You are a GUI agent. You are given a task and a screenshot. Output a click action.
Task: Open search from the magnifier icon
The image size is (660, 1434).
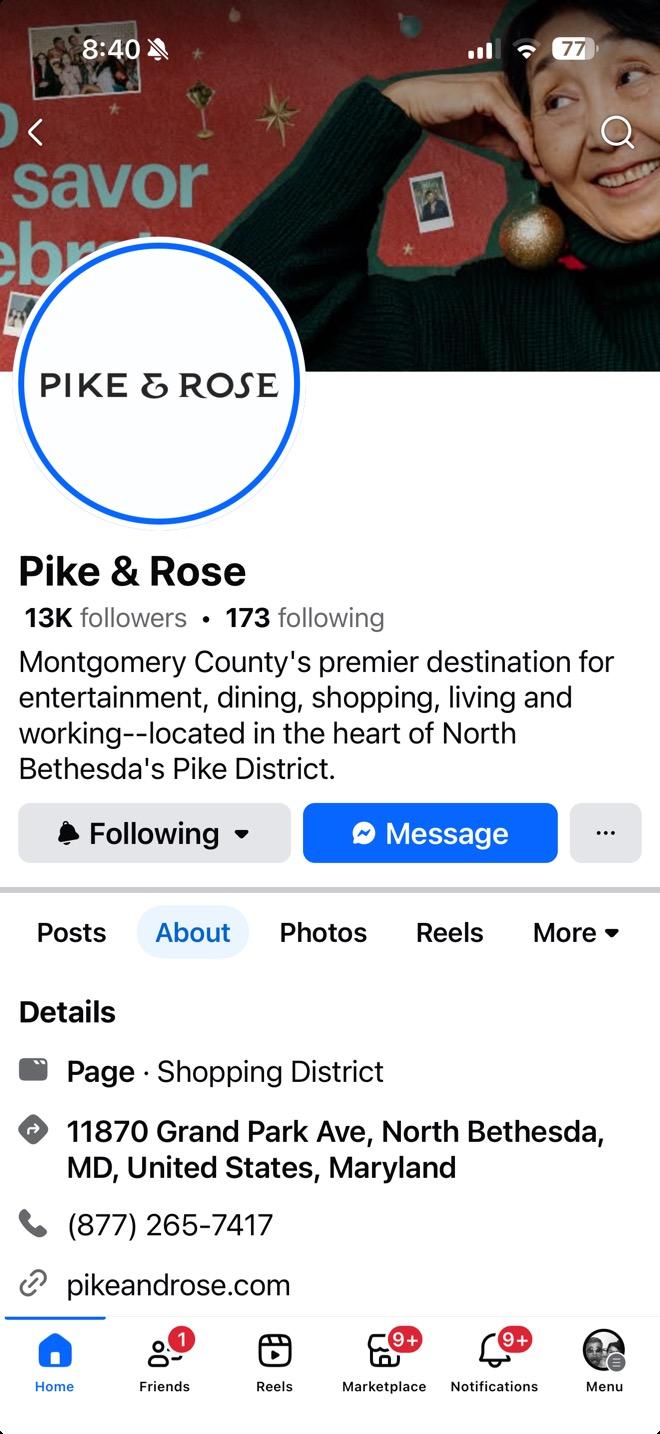pyautogui.click(x=617, y=132)
